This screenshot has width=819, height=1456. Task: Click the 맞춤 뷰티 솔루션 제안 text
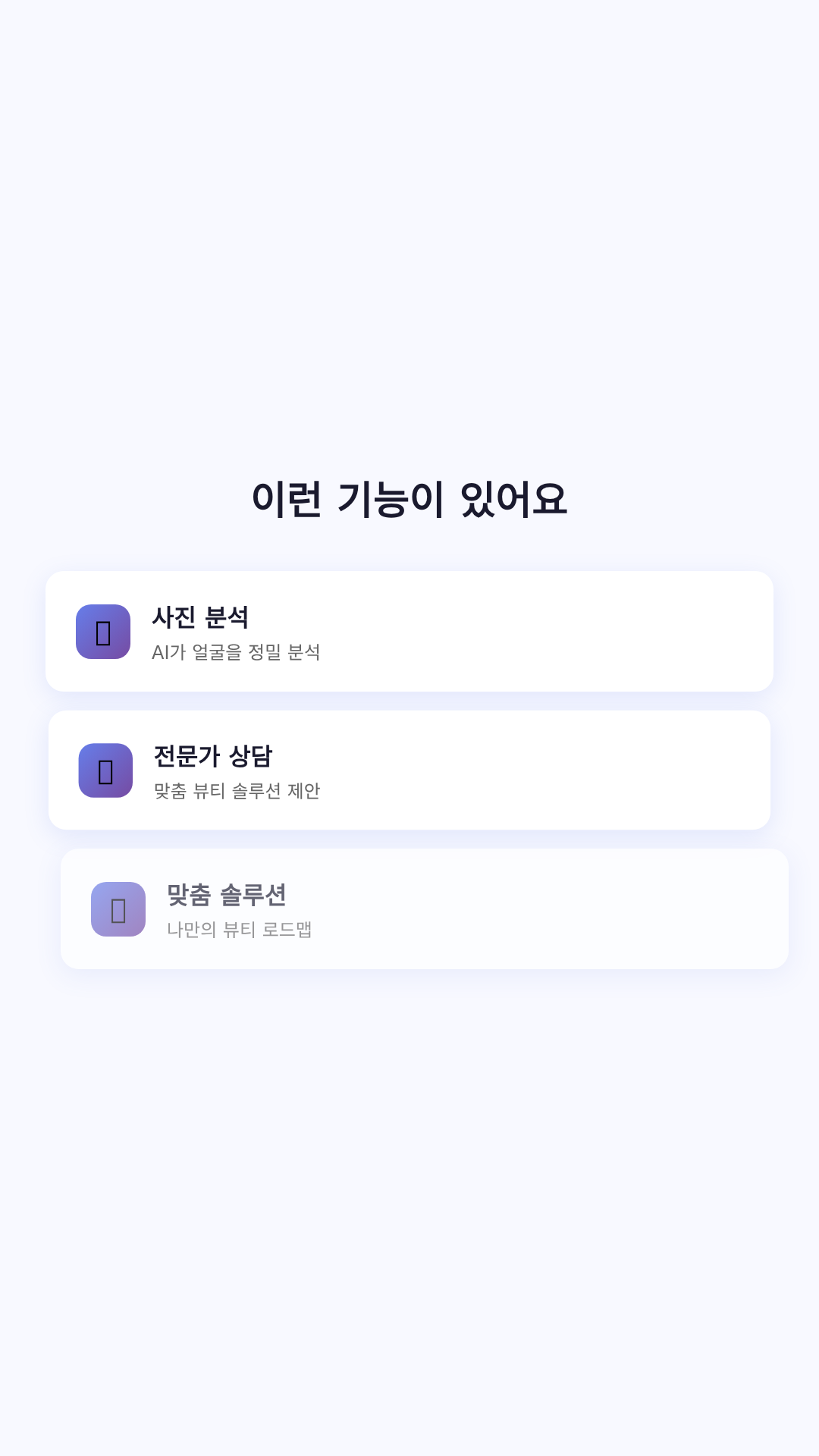point(239,791)
